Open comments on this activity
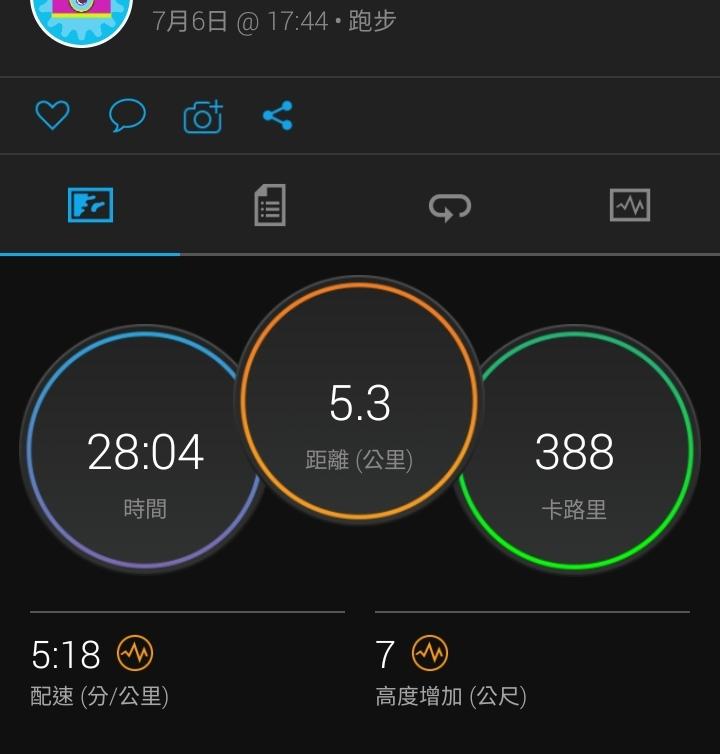 tap(127, 116)
